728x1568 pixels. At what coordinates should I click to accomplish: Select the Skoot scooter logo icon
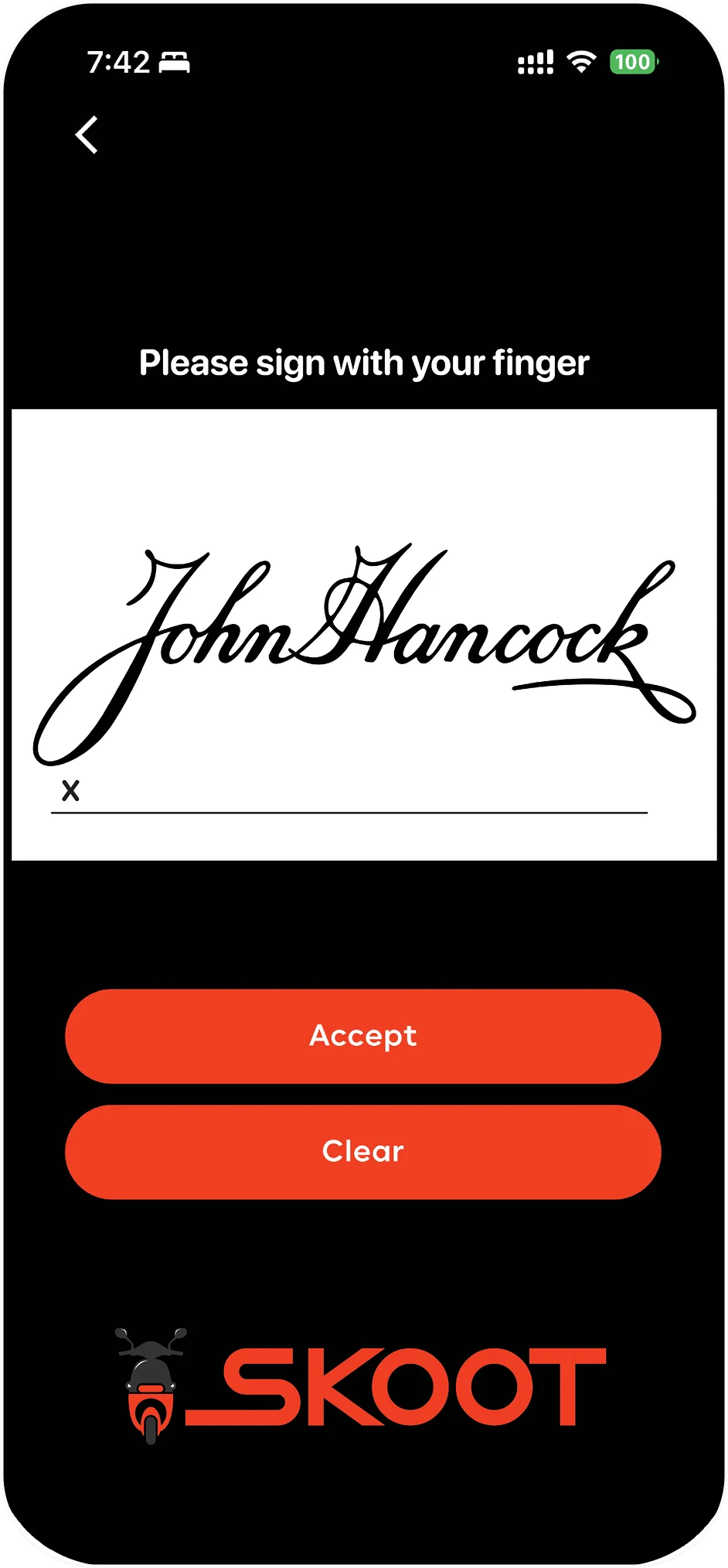pos(149,1384)
